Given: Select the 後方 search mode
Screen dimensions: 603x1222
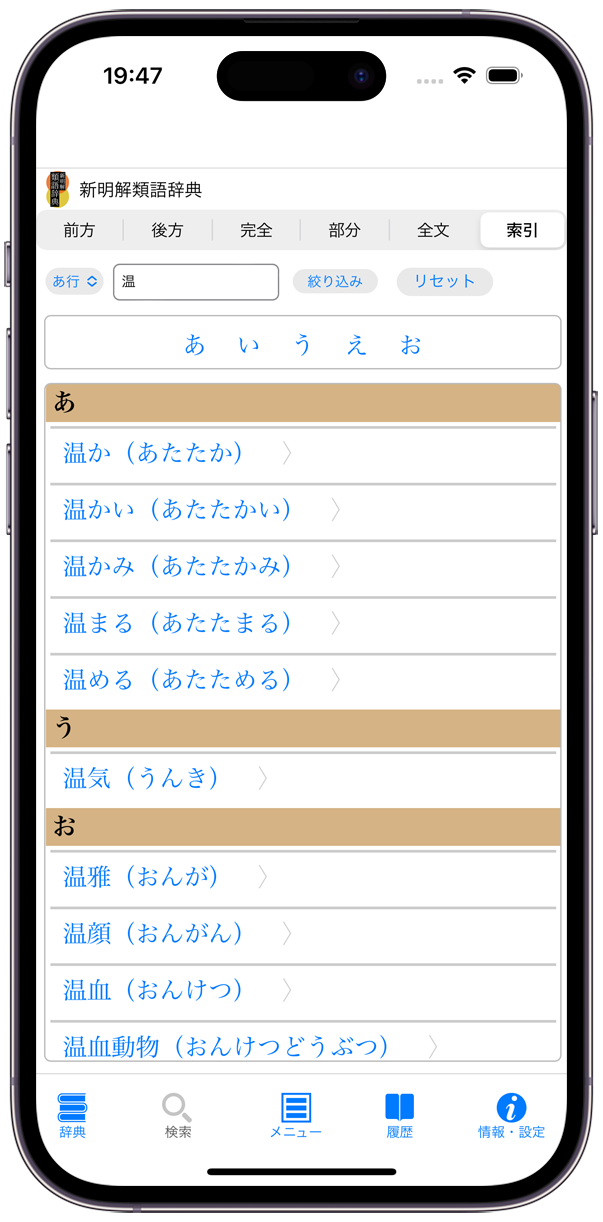Looking at the screenshot, I should click(167, 231).
